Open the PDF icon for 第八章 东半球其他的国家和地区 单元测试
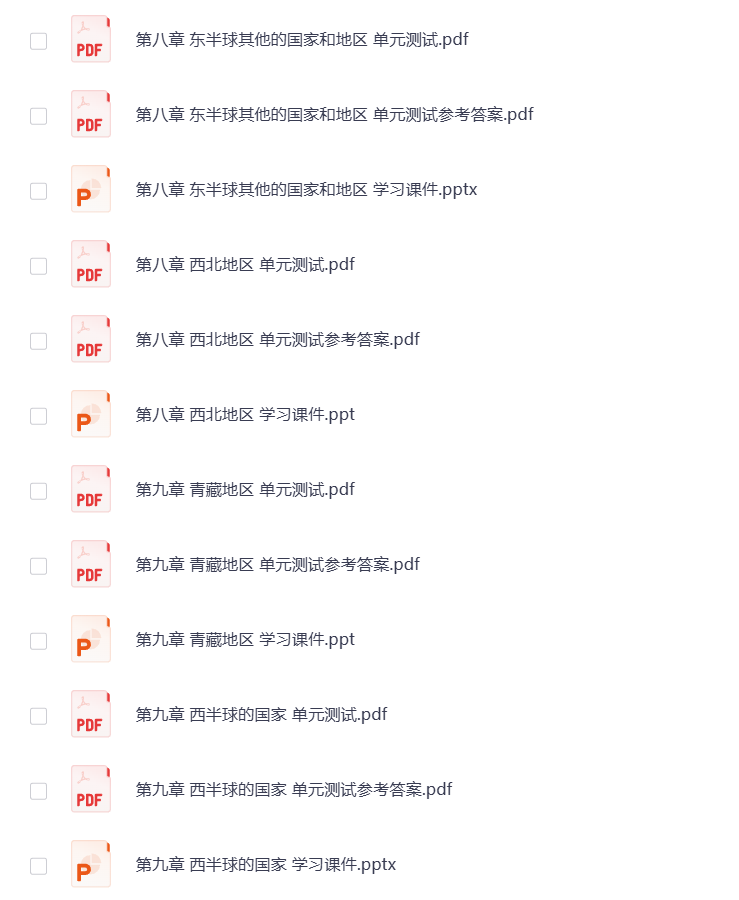The height and width of the screenshot is (900, 739). 91,40
